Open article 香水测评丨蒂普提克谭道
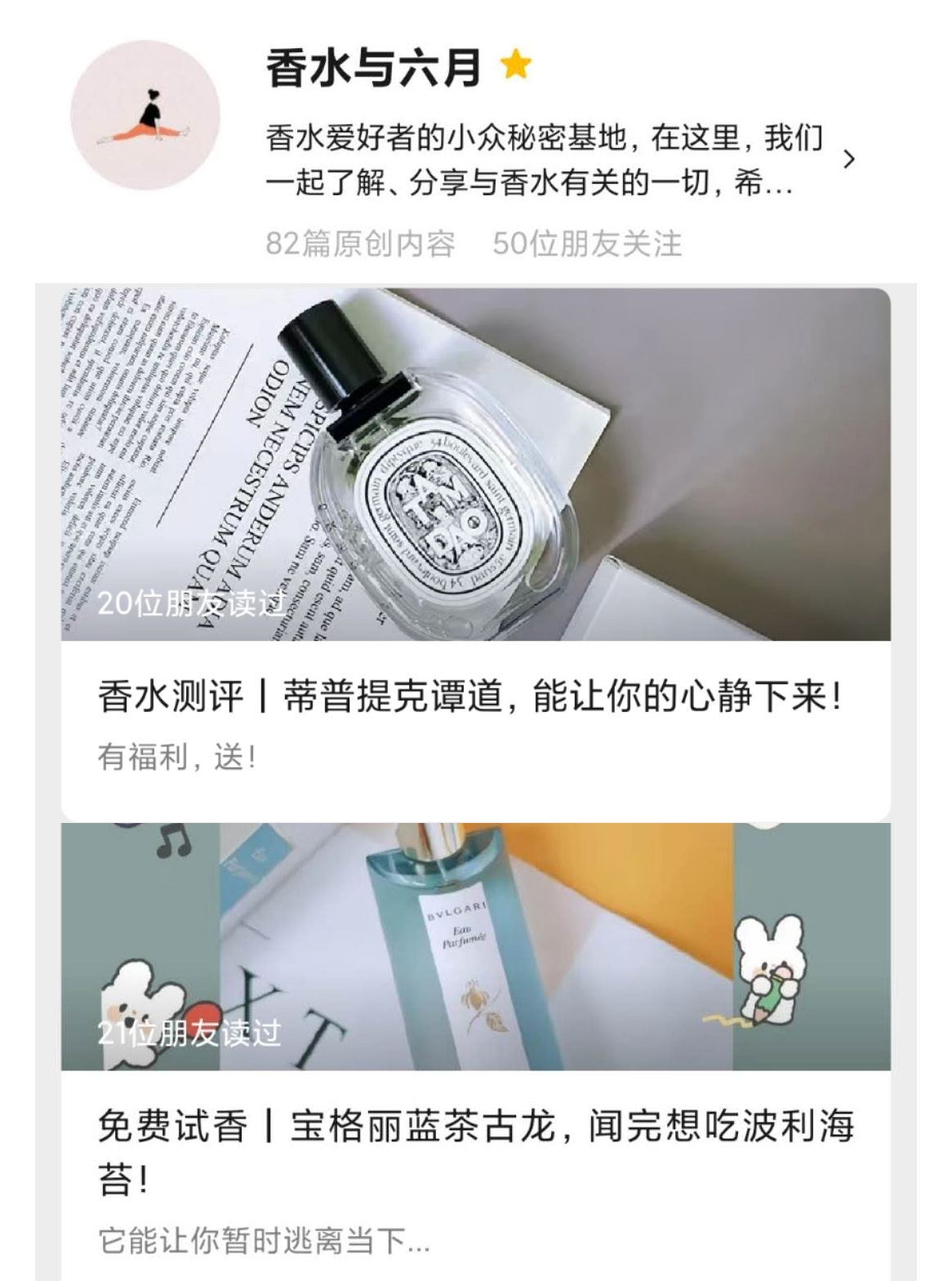 point(469,698)
